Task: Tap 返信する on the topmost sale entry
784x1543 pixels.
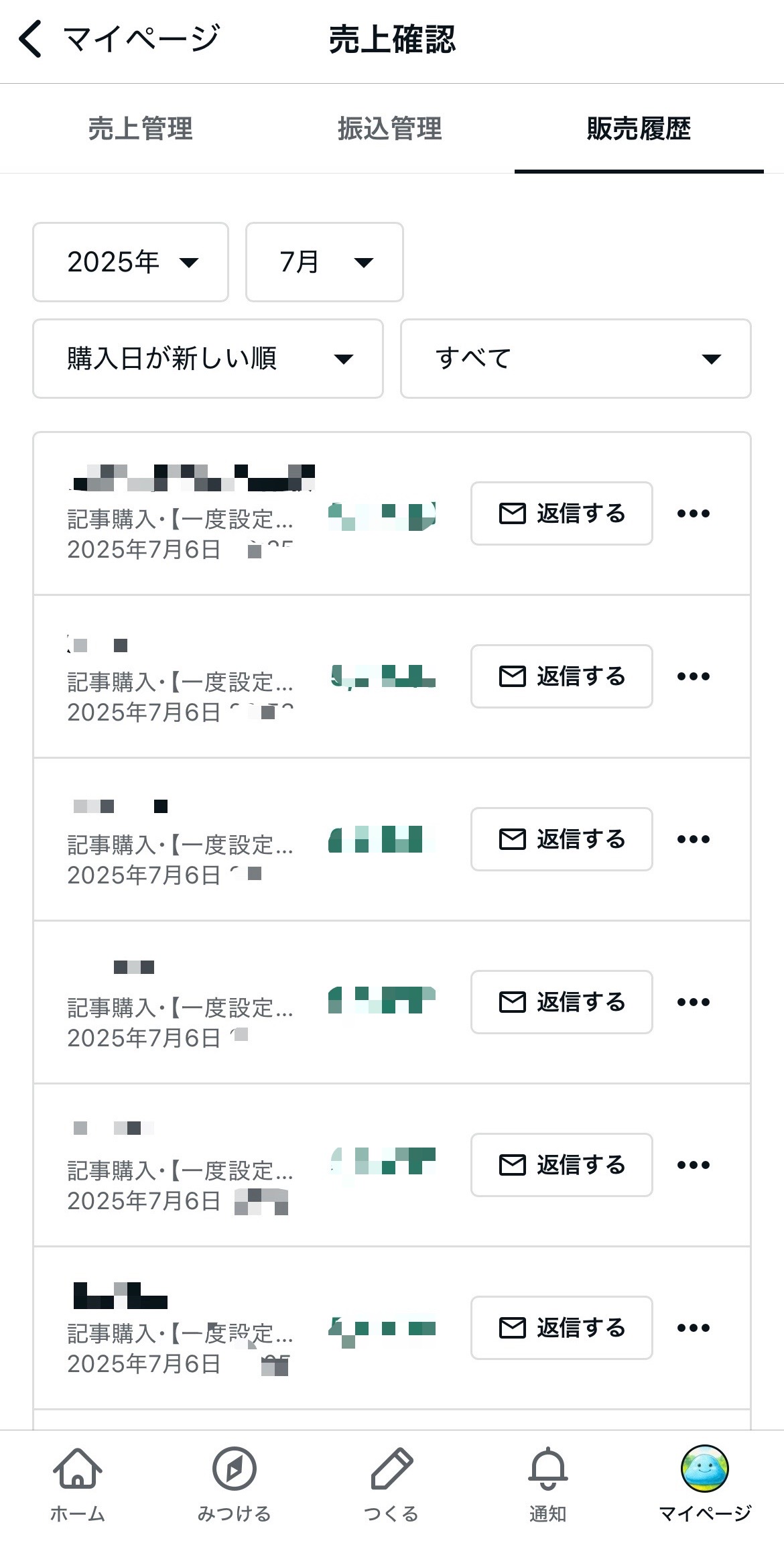Action: pyautogui.click(x=562, y=513)
